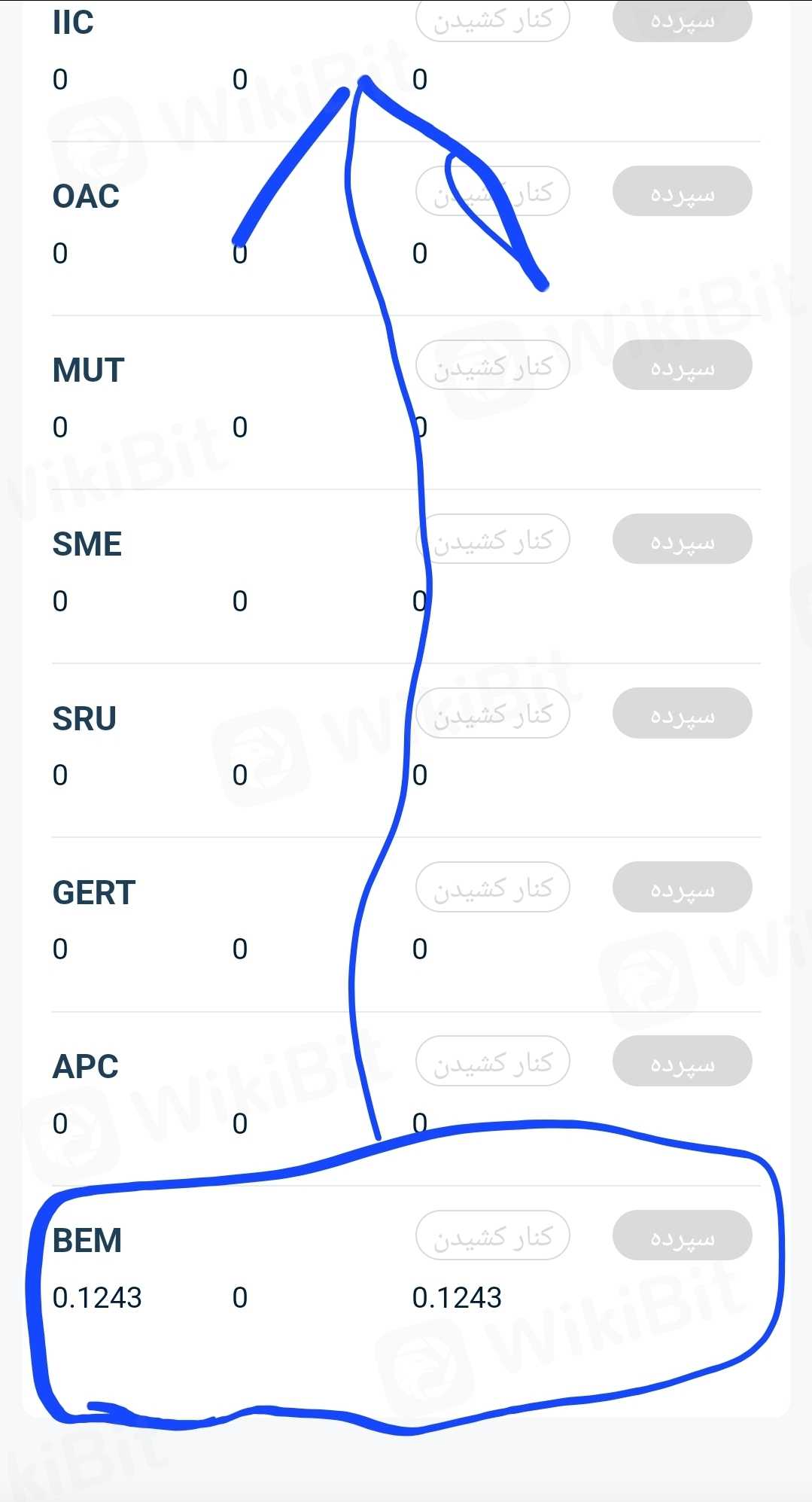Tap the GERT withdraw (کنار کشیدن) button
812x1502 pixels.
(493, 887)
